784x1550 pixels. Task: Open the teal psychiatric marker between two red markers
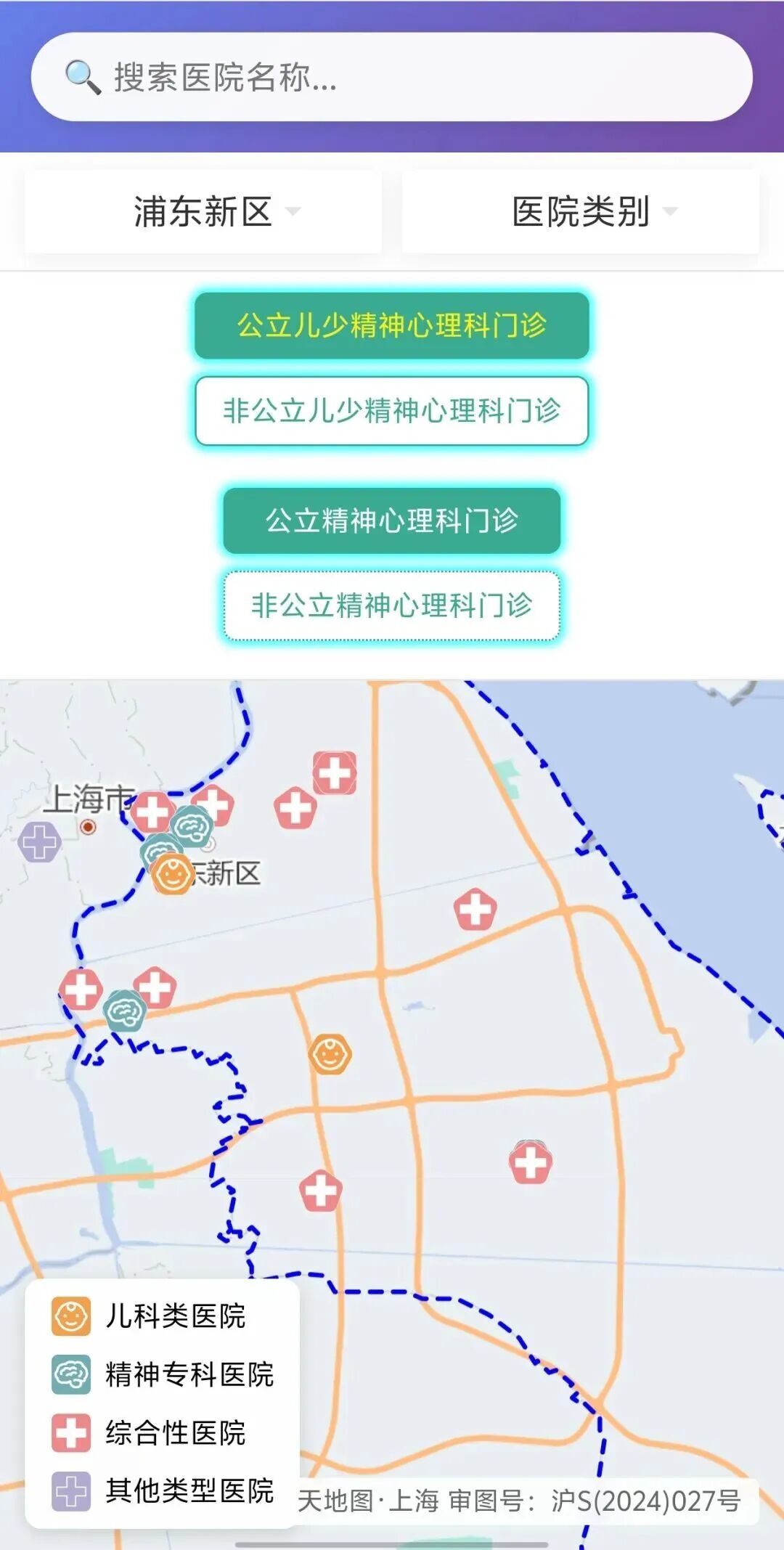(x=123, y=1011)
